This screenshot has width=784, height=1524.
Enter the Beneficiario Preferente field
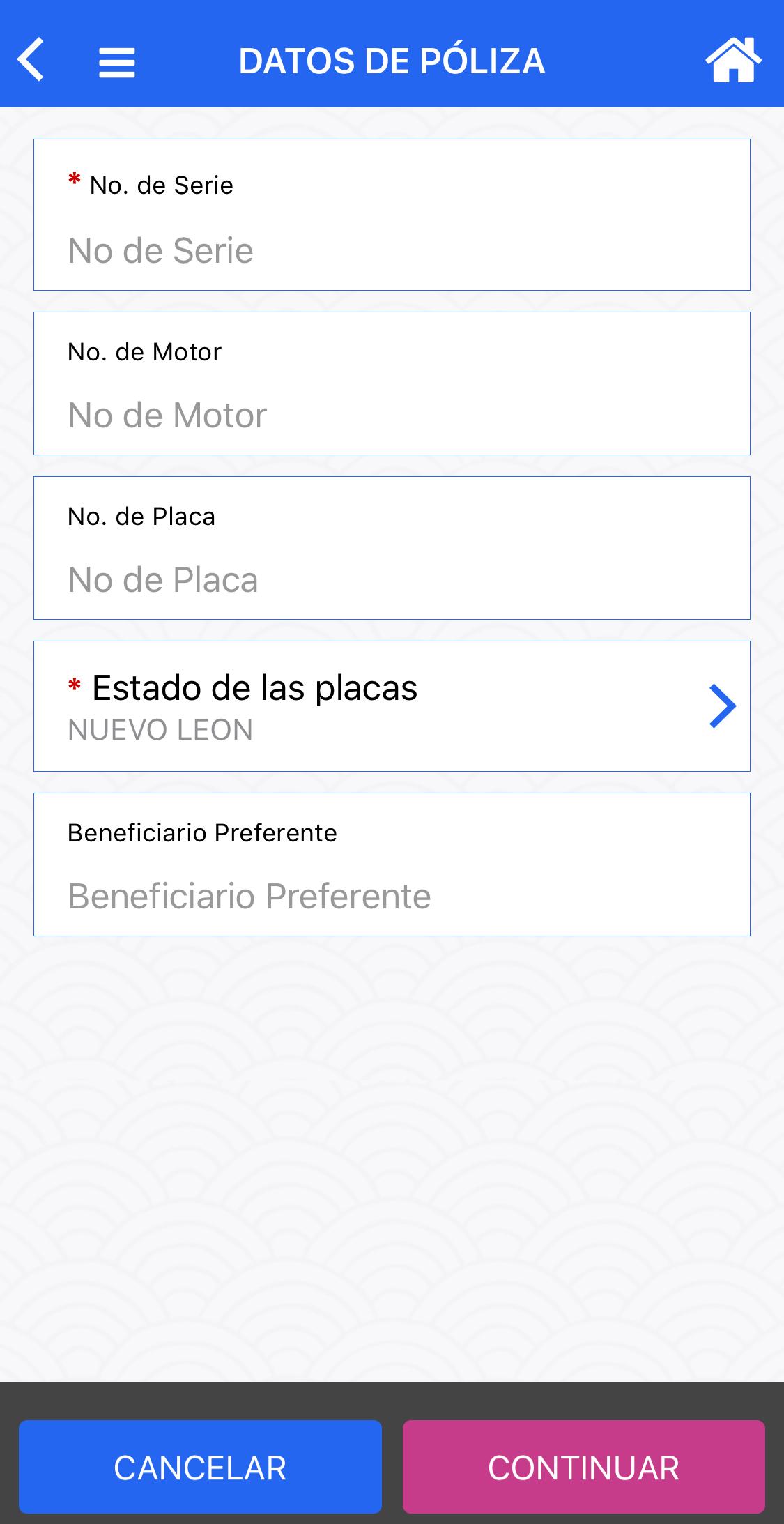point(392,896)
